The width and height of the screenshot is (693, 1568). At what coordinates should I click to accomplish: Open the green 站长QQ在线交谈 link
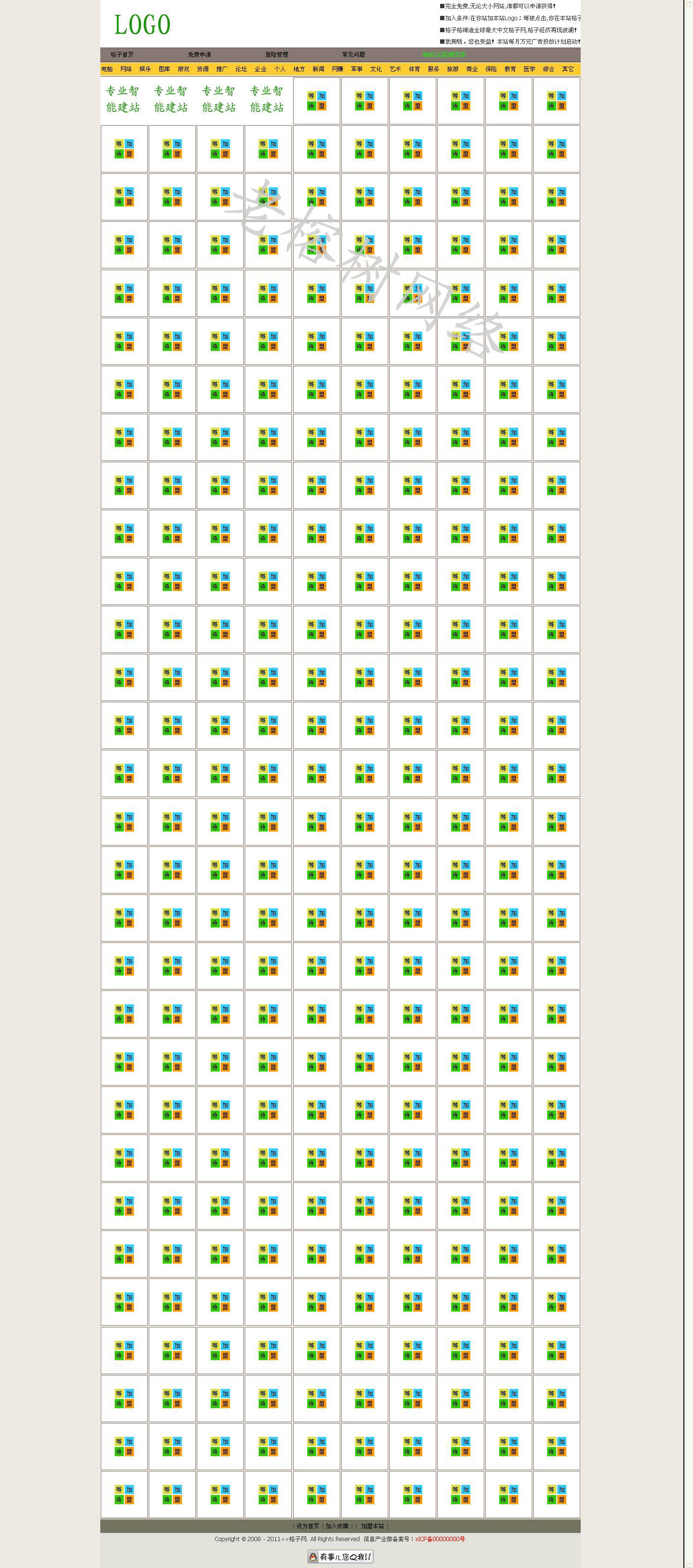tap(444, 55)
